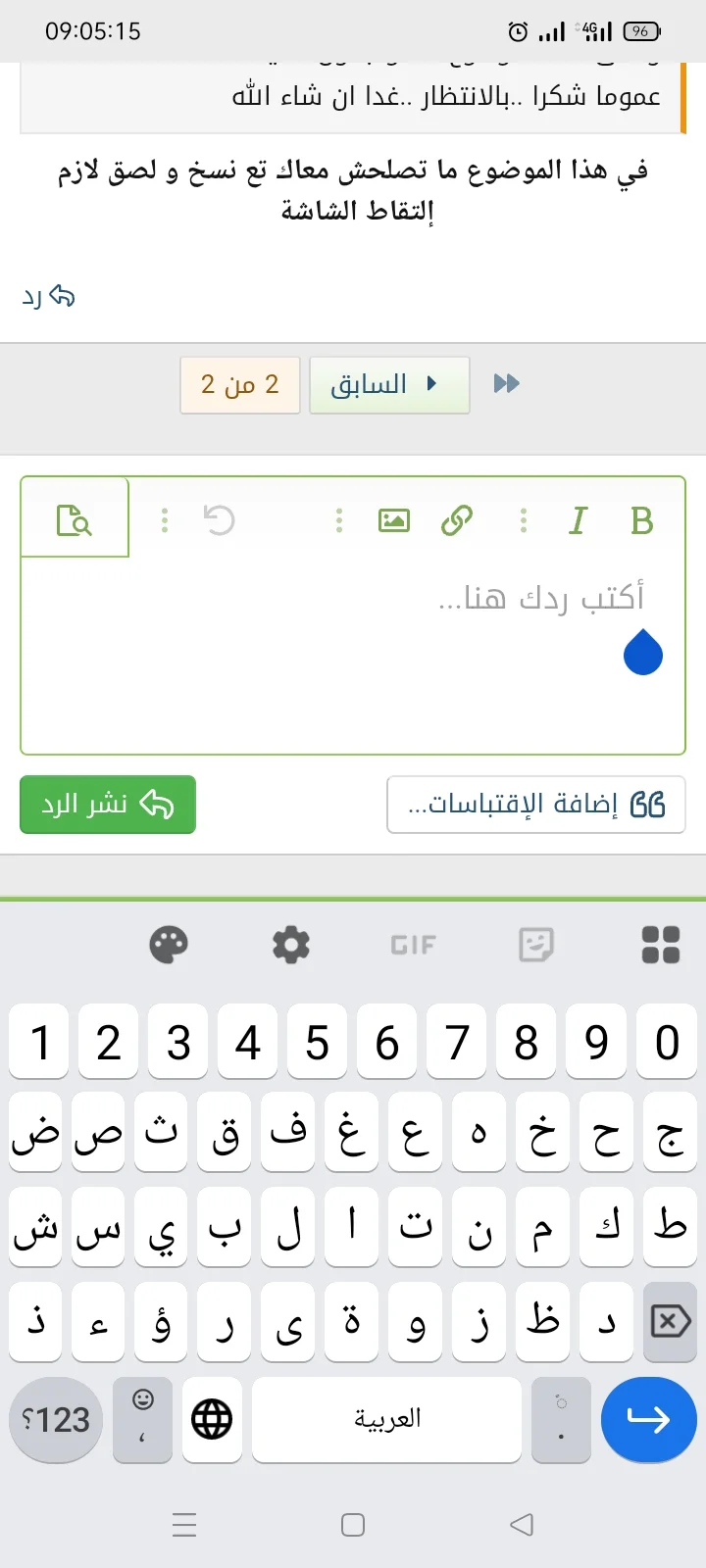The width and height of the screenshot is (706, 1568).
Task: Switch to symbols with the ?123 key
Action: pos(55,1419)
